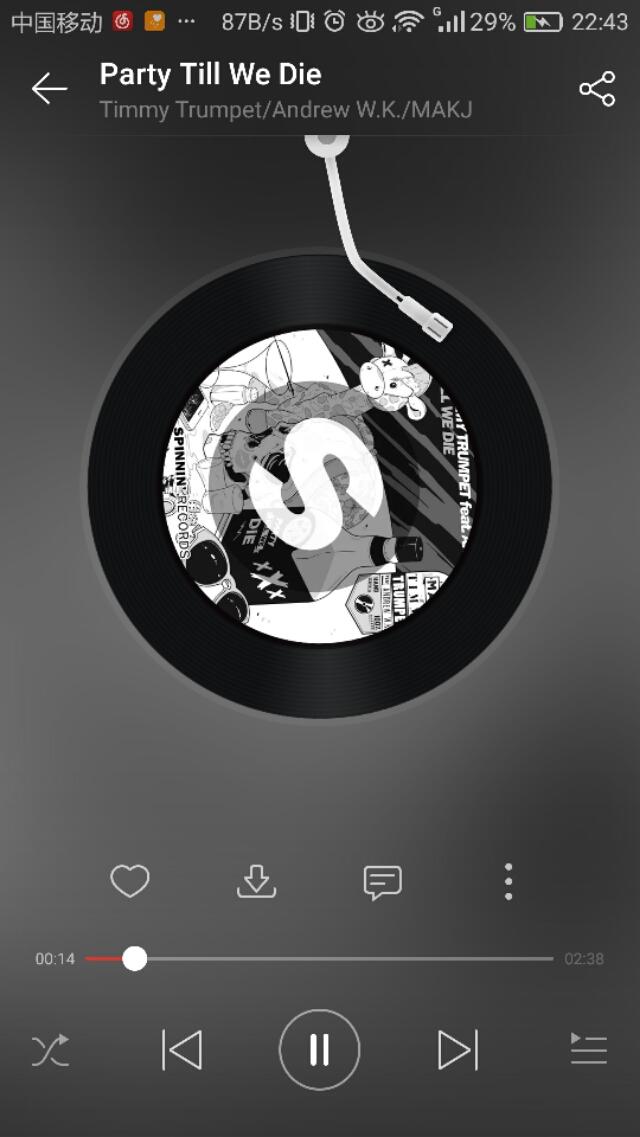The width and height of the screenshot is (640, 1137).
Task: Pause the playing song
Action: pyautogui.click(x=319, y=1050)
